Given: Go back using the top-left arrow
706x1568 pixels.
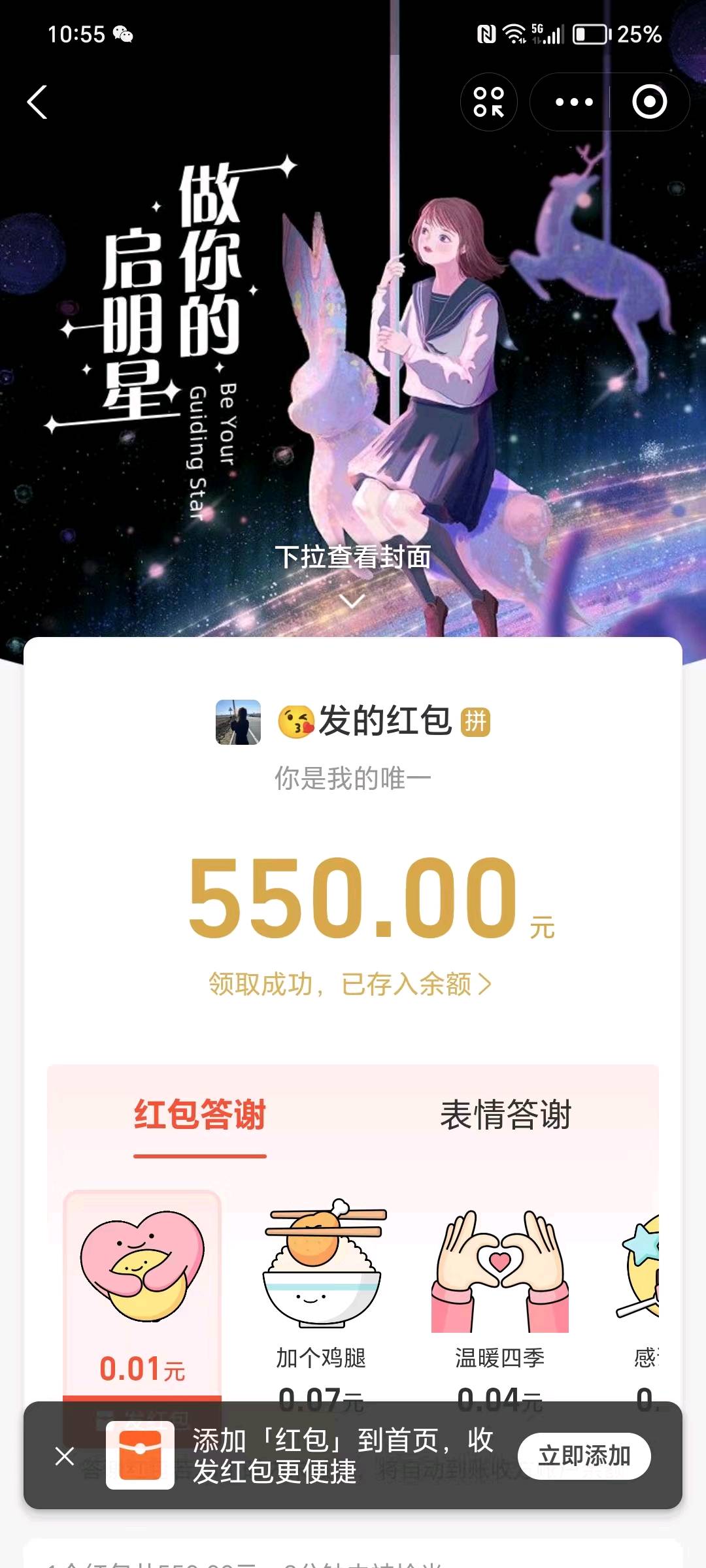Looking at the screenshot, I should pyautogui.click(x=37, y=103).
